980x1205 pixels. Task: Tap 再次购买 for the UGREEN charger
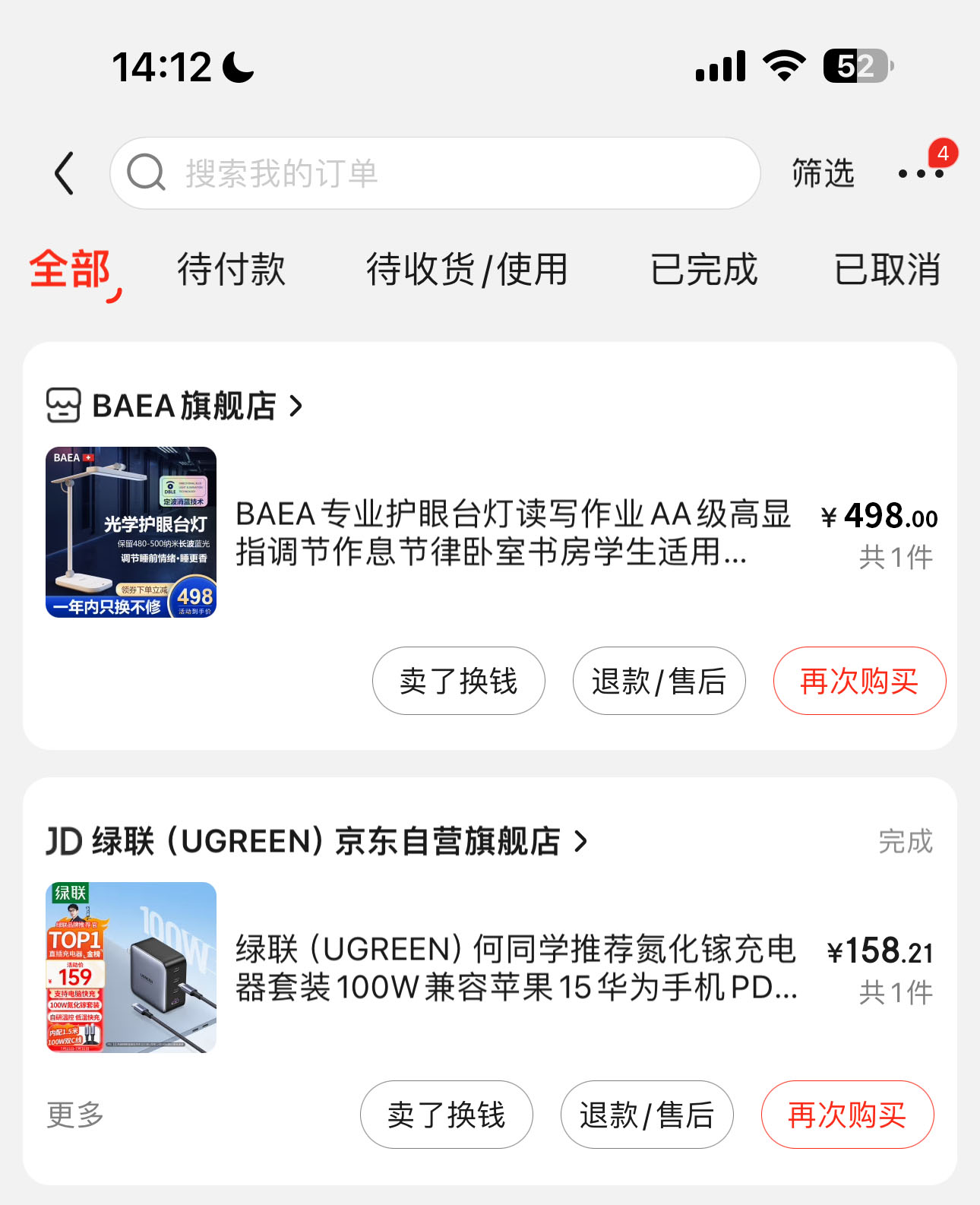(x=847, y=1115)
